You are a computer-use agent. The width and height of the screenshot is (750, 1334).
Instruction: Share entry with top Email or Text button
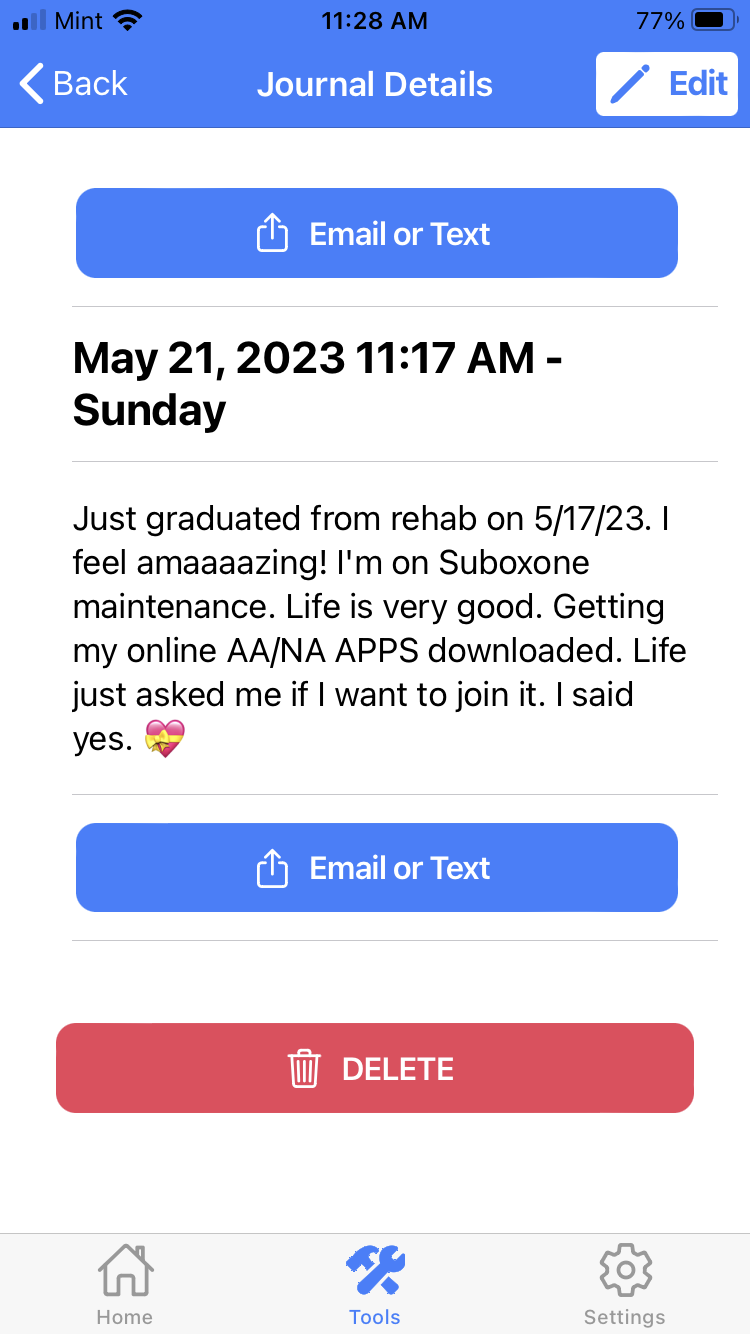click(376, 233)
